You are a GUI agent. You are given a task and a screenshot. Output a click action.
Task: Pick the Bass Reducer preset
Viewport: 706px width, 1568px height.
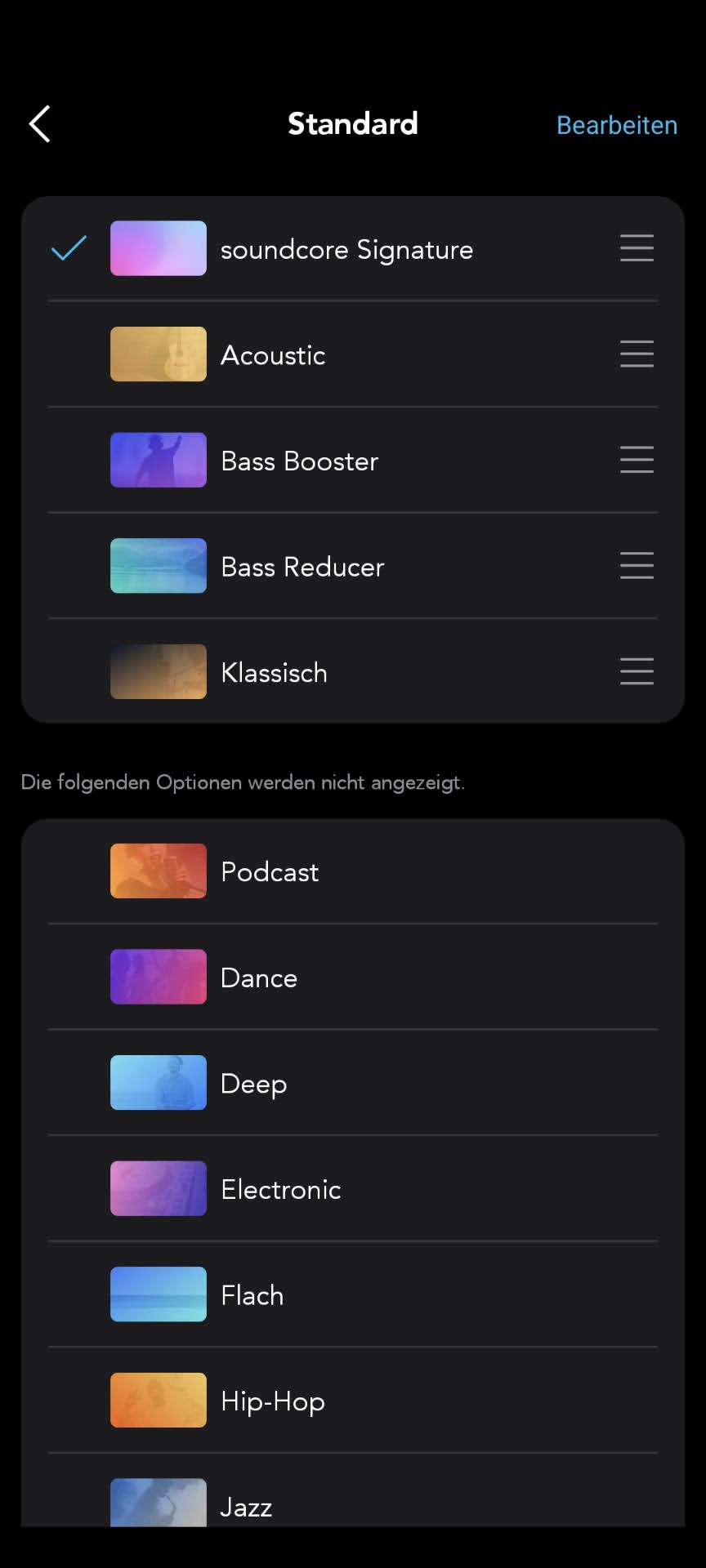[x=302, y=567]
